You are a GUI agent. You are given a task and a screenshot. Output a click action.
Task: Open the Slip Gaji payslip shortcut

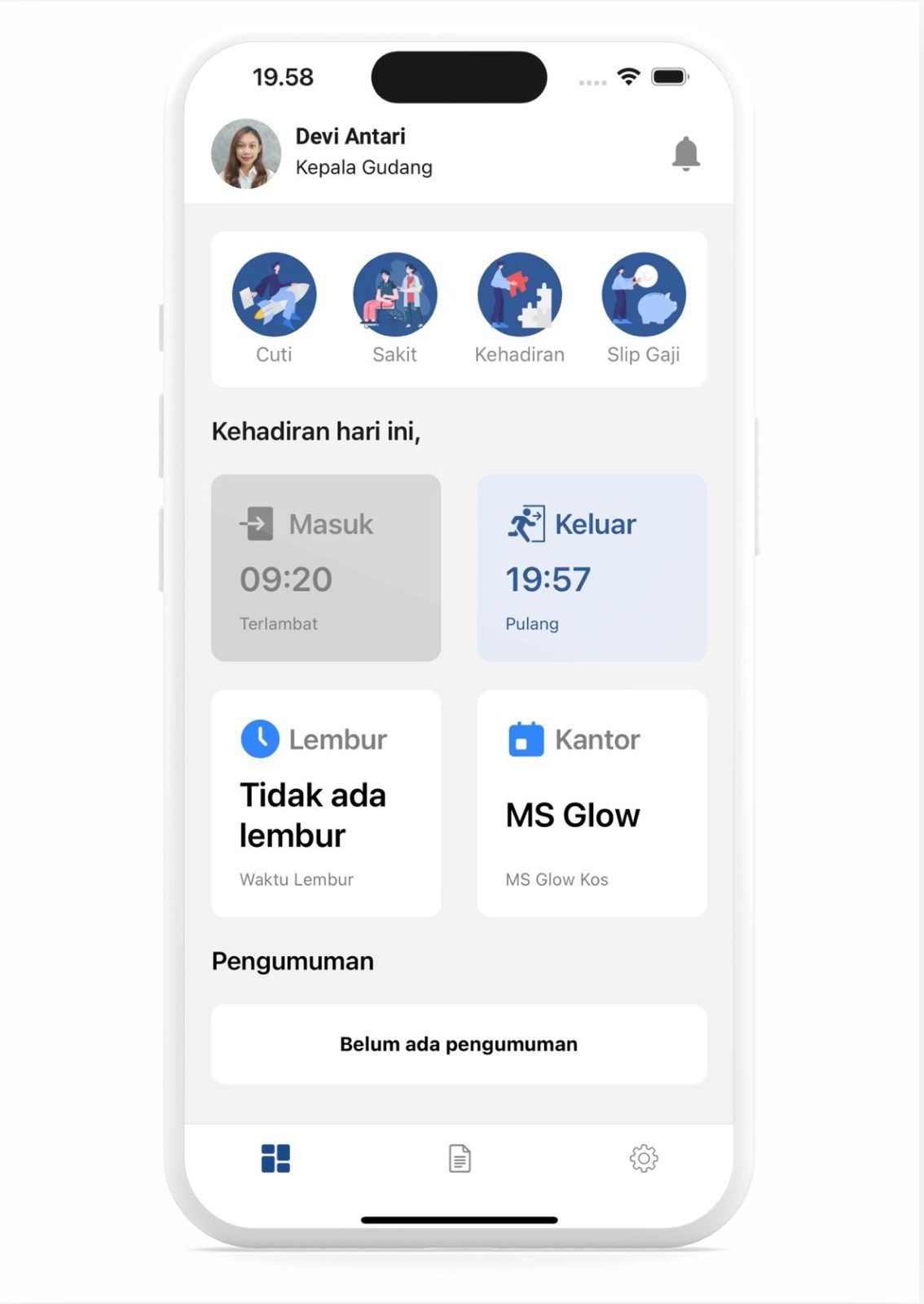pyautogui.click(x=644, y=294)
